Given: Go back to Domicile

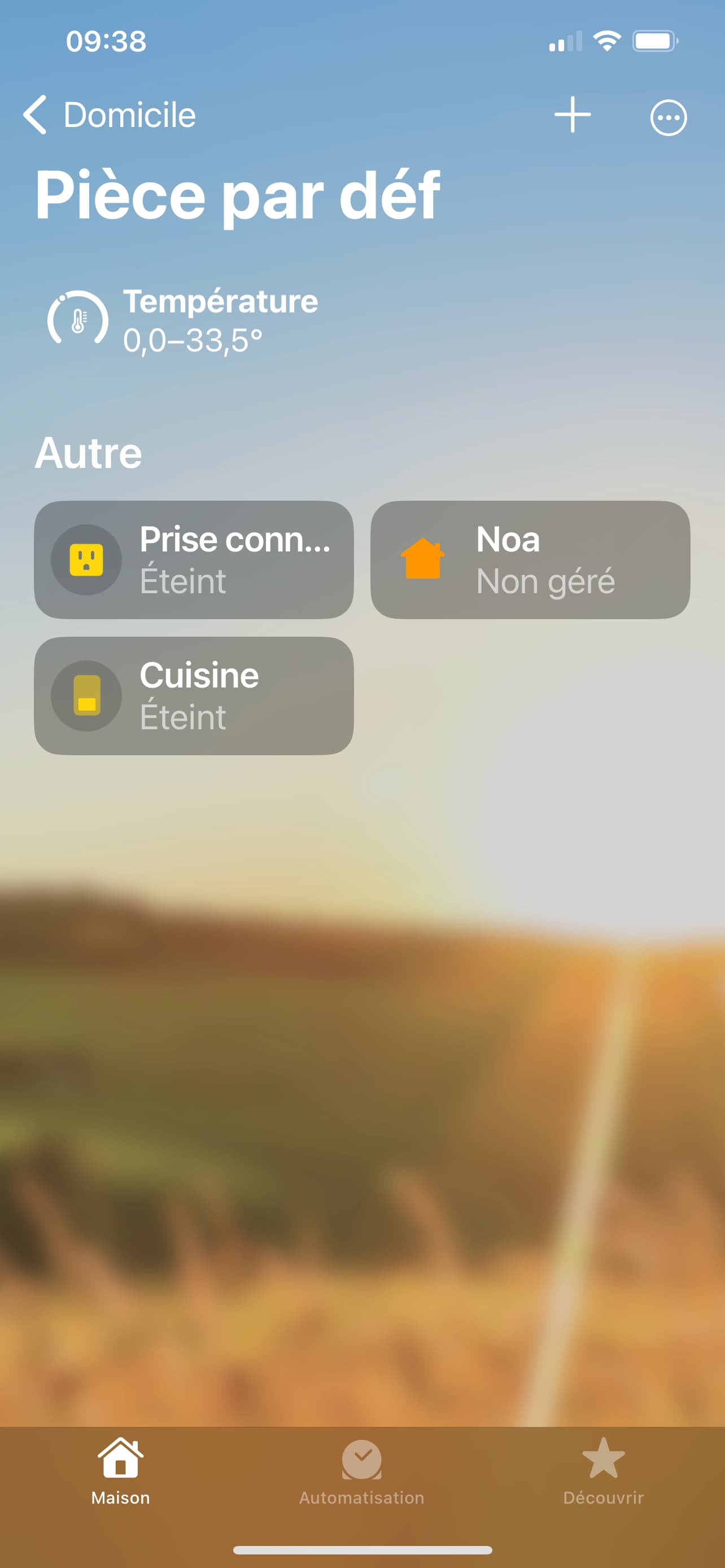Looking at the screenshot, I should [x=110, y=115].
